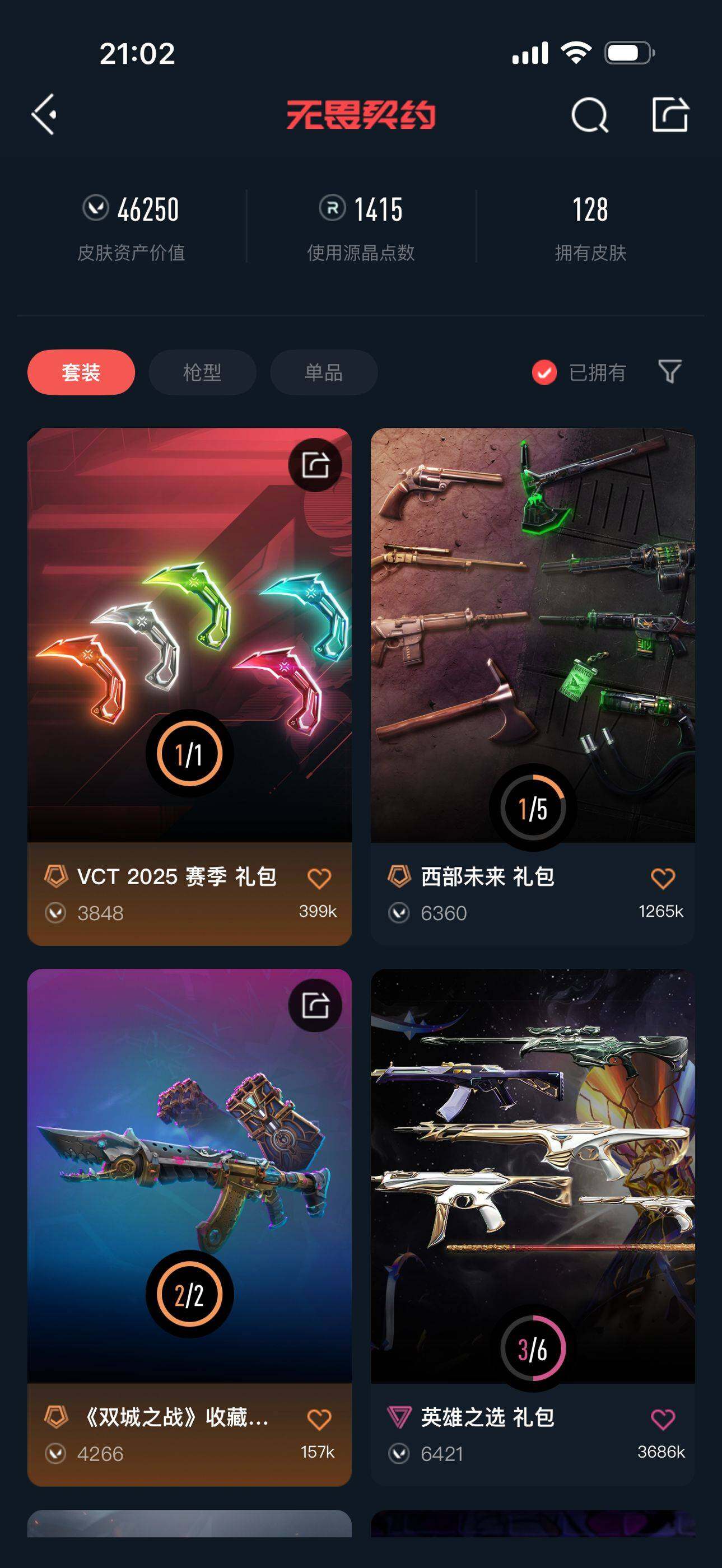This screenshot has width=722, height=1568.
Task: Share this page via top-right icon
Action: 670,114
